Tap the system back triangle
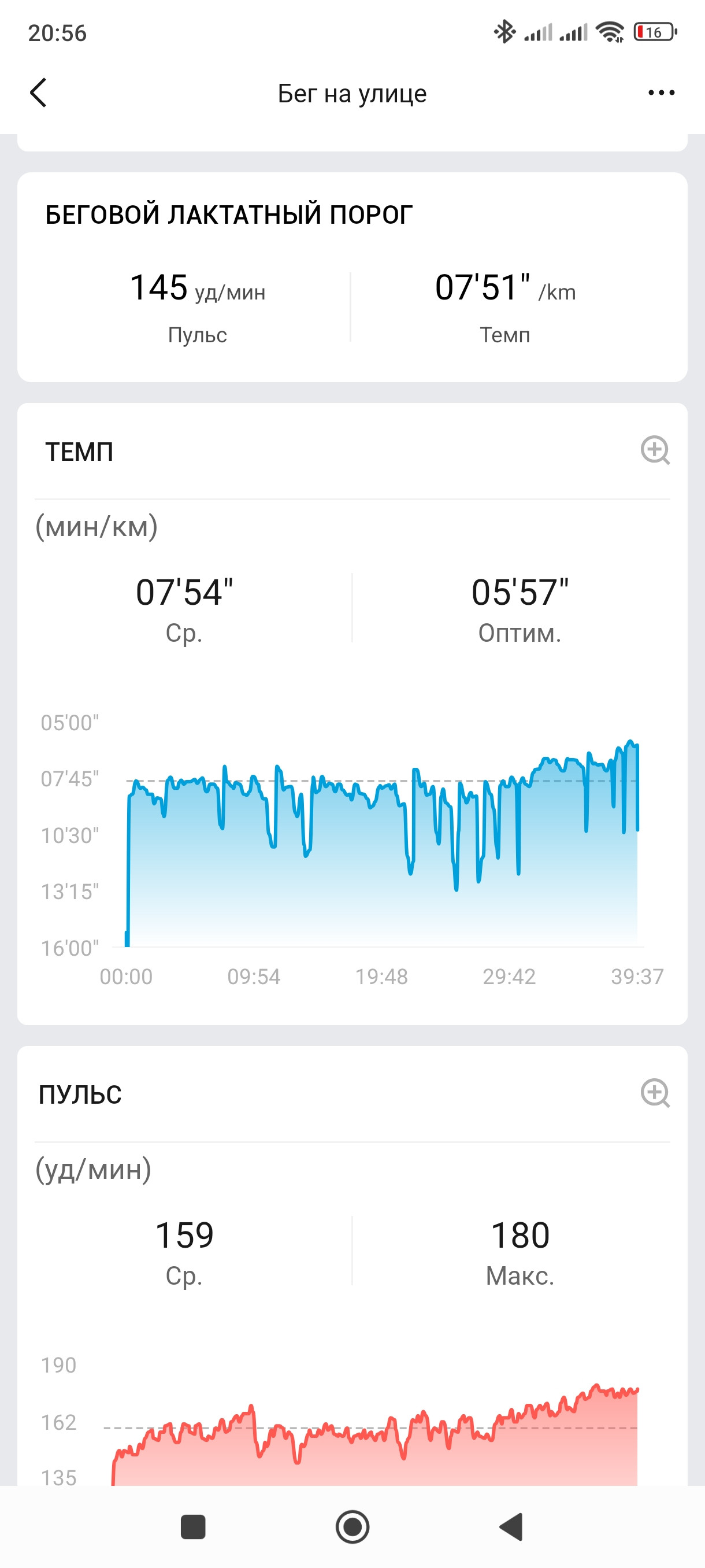Viewport: 705px width, 1568px height. 511,1526
